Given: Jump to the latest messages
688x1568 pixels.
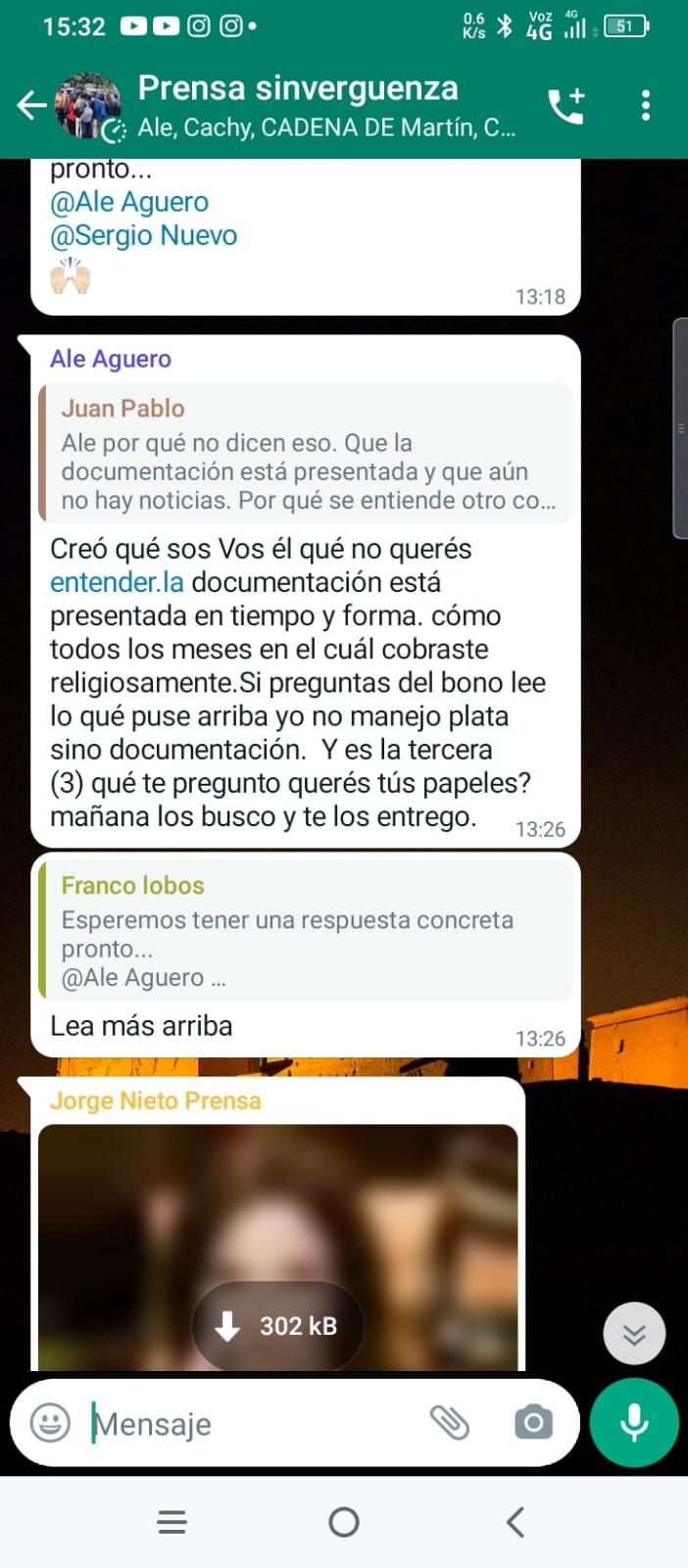Looking at the screenshot, I should 634,1334.
